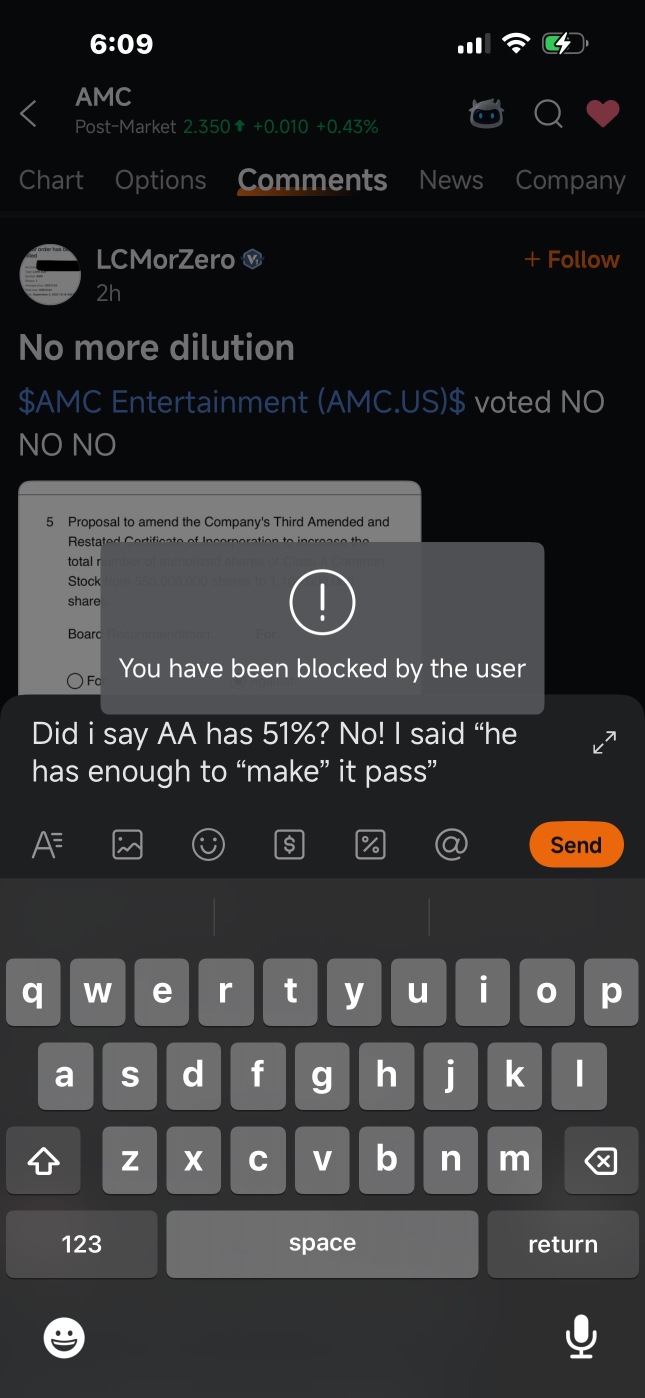
Task: Open the $AMC Entertainment (AMC.US)$ link
Action: pyautogui.click(x=242, y=402)
